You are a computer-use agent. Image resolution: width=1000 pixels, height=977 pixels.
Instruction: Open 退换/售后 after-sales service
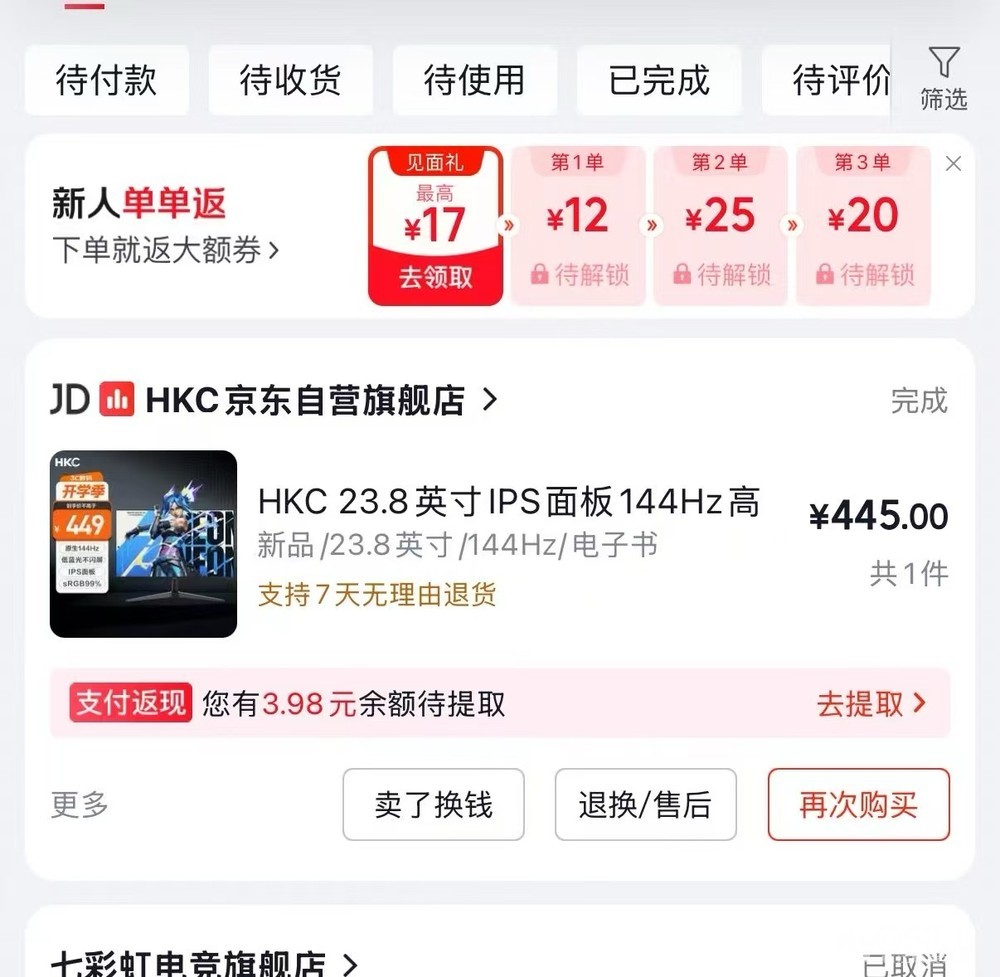(x=645, y=804)
